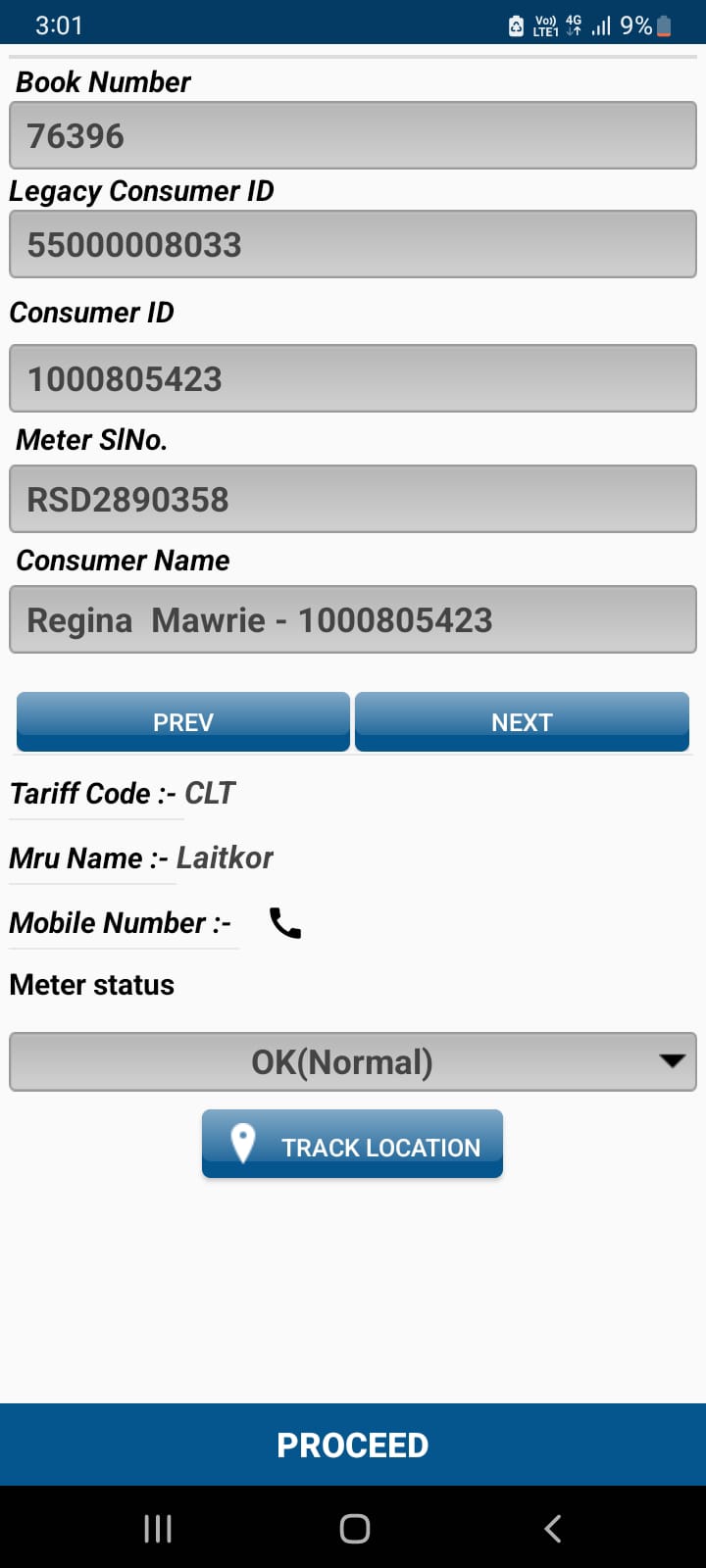
Task: Call the consumer using the phone icon
Action: tap(285, 923)
